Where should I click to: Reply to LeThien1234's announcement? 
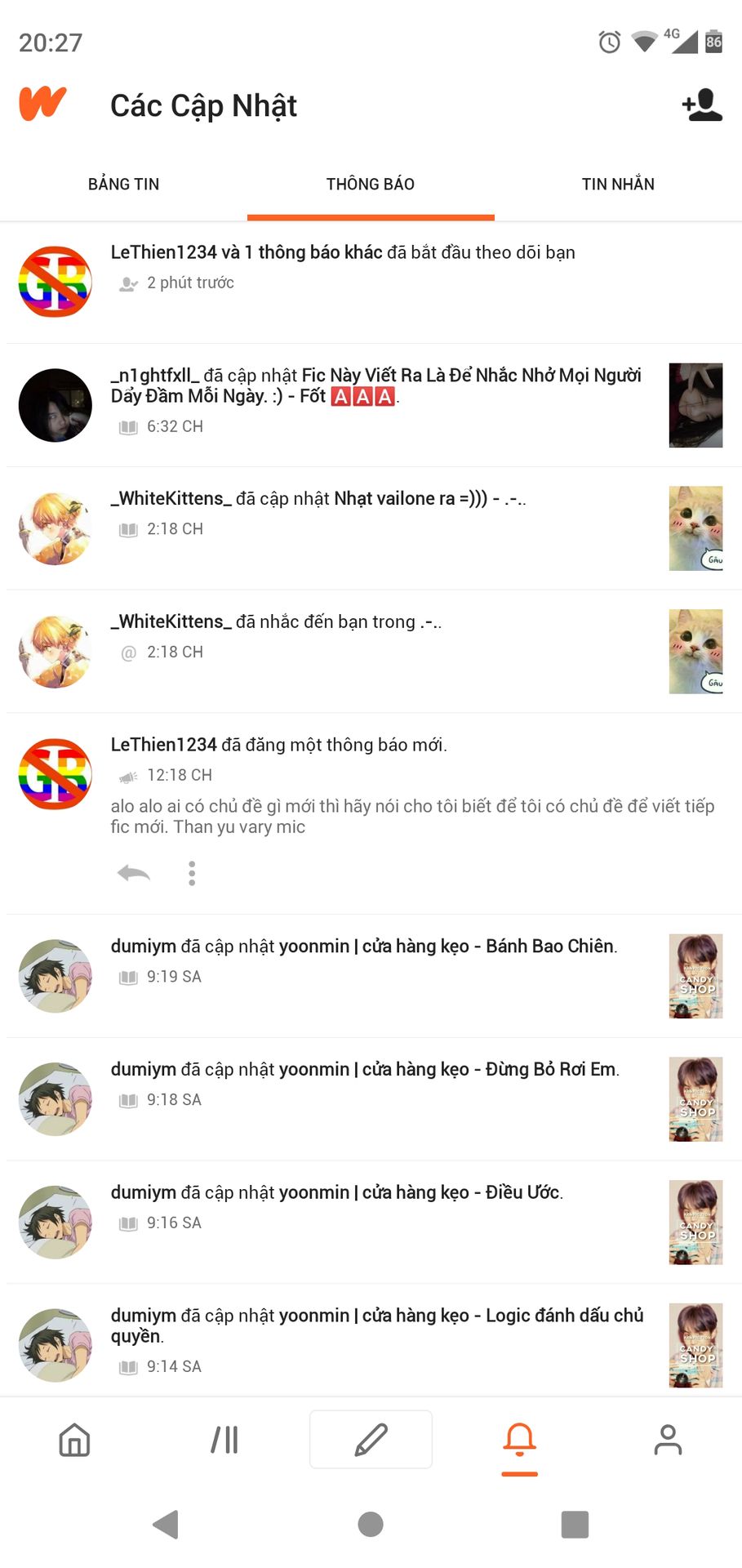[x=134, y=873]
